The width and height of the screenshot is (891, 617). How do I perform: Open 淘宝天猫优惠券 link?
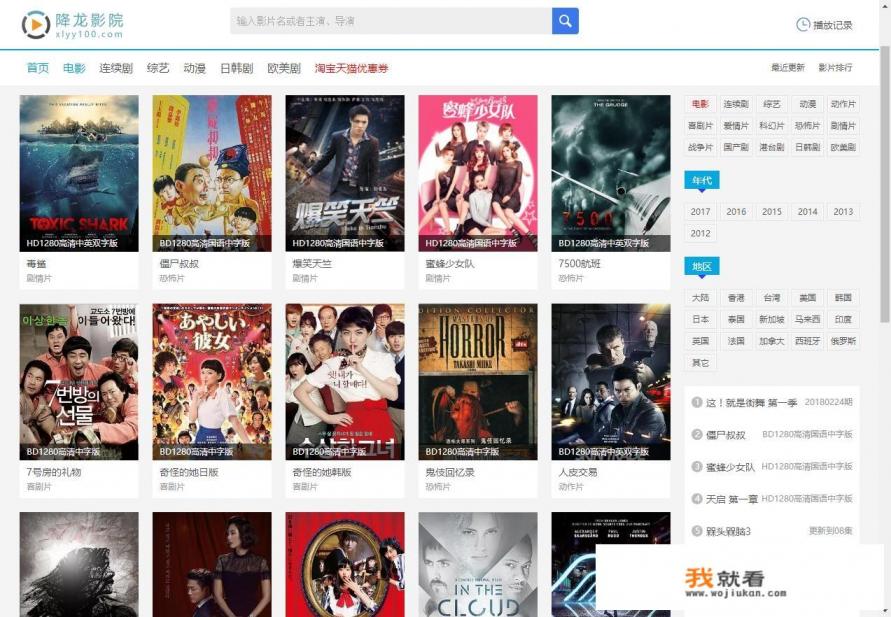coord(351,69)
